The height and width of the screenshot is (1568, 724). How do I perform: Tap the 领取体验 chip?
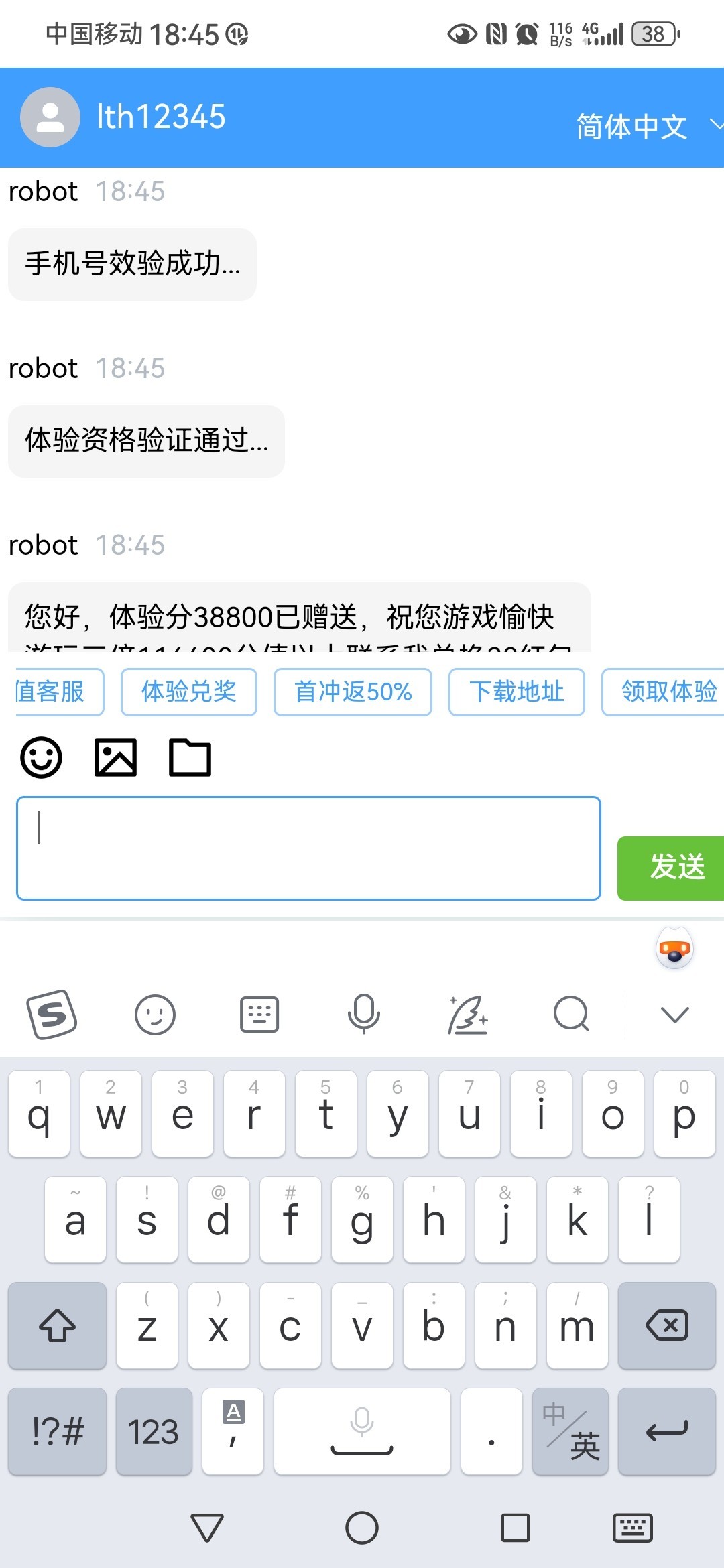[x=664, y=692]
